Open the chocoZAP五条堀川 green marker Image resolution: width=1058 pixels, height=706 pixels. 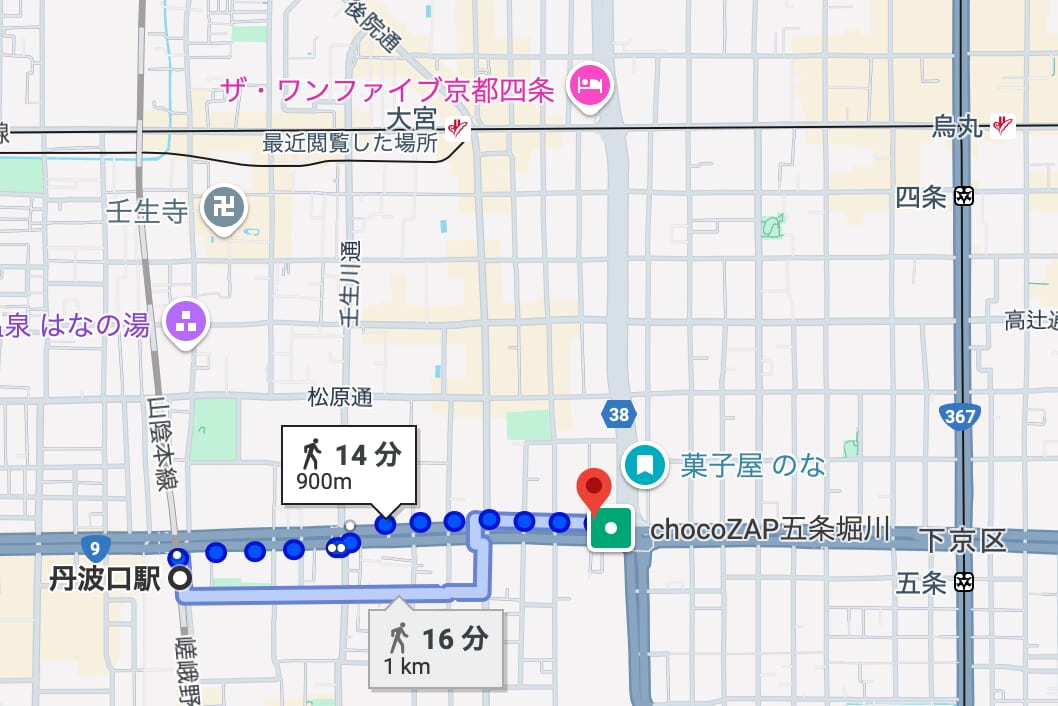click(610, 529)
